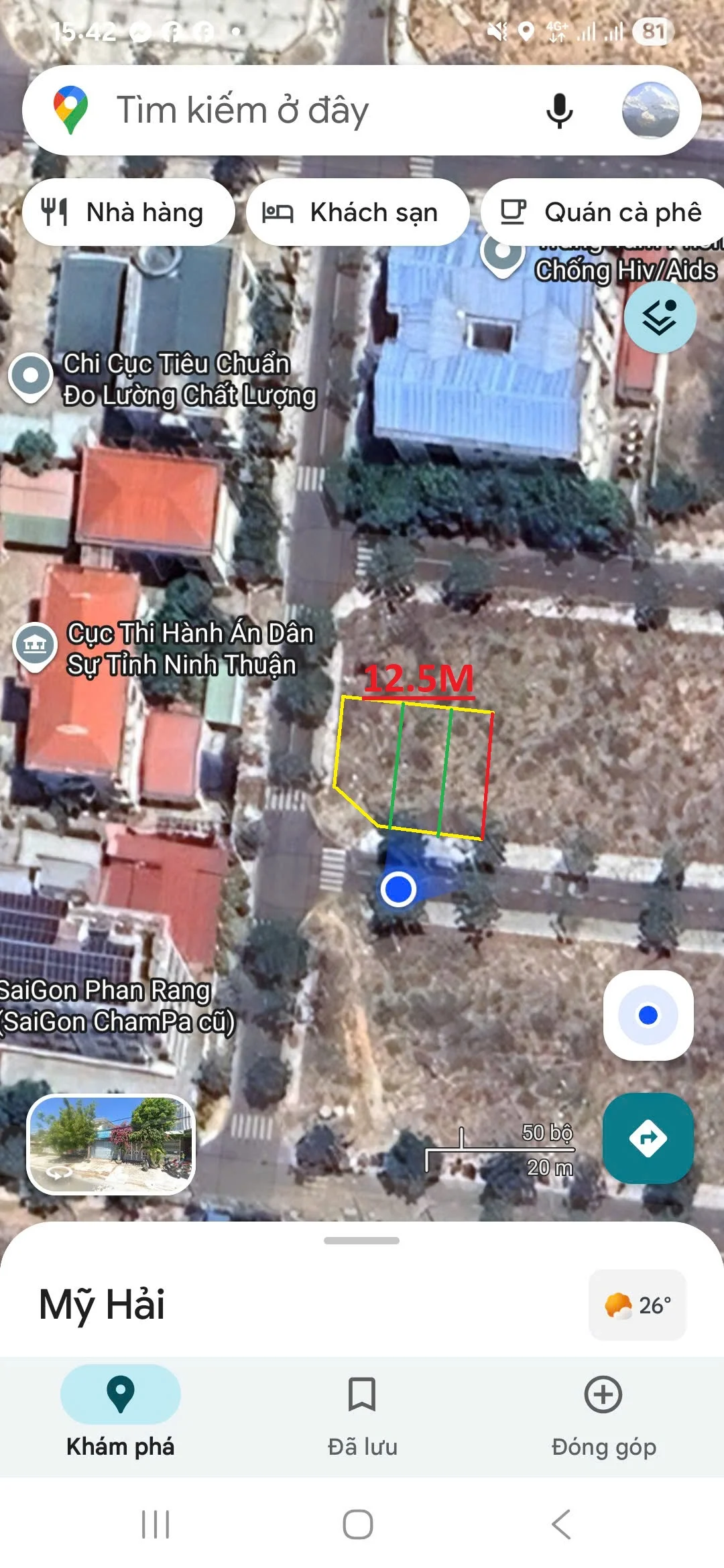Viewport: 724px width, 1568px height.
Task: Open the account profile picture
Action: coord(650,111)
